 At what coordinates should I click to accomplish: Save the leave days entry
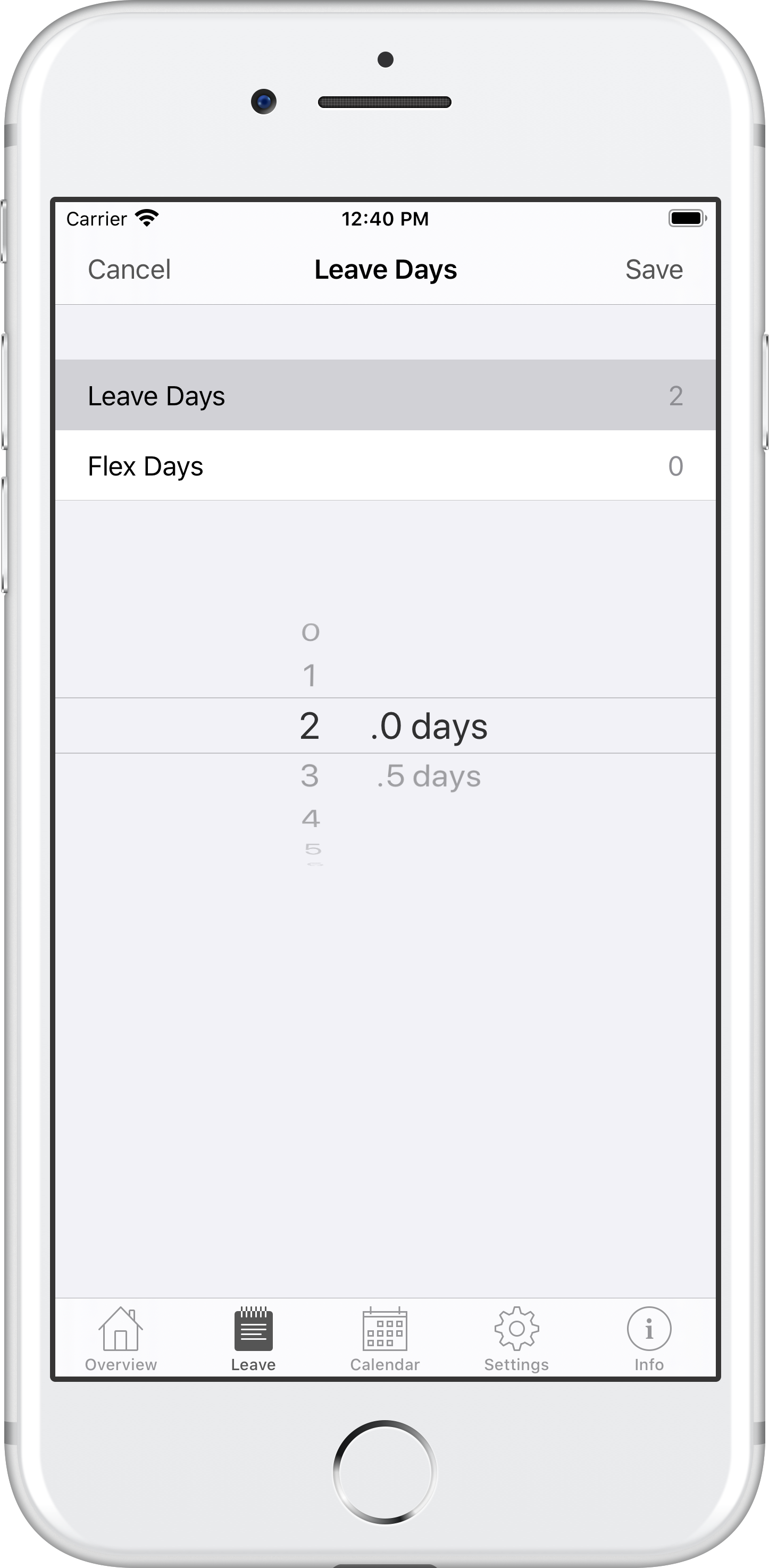pos(654,270)
